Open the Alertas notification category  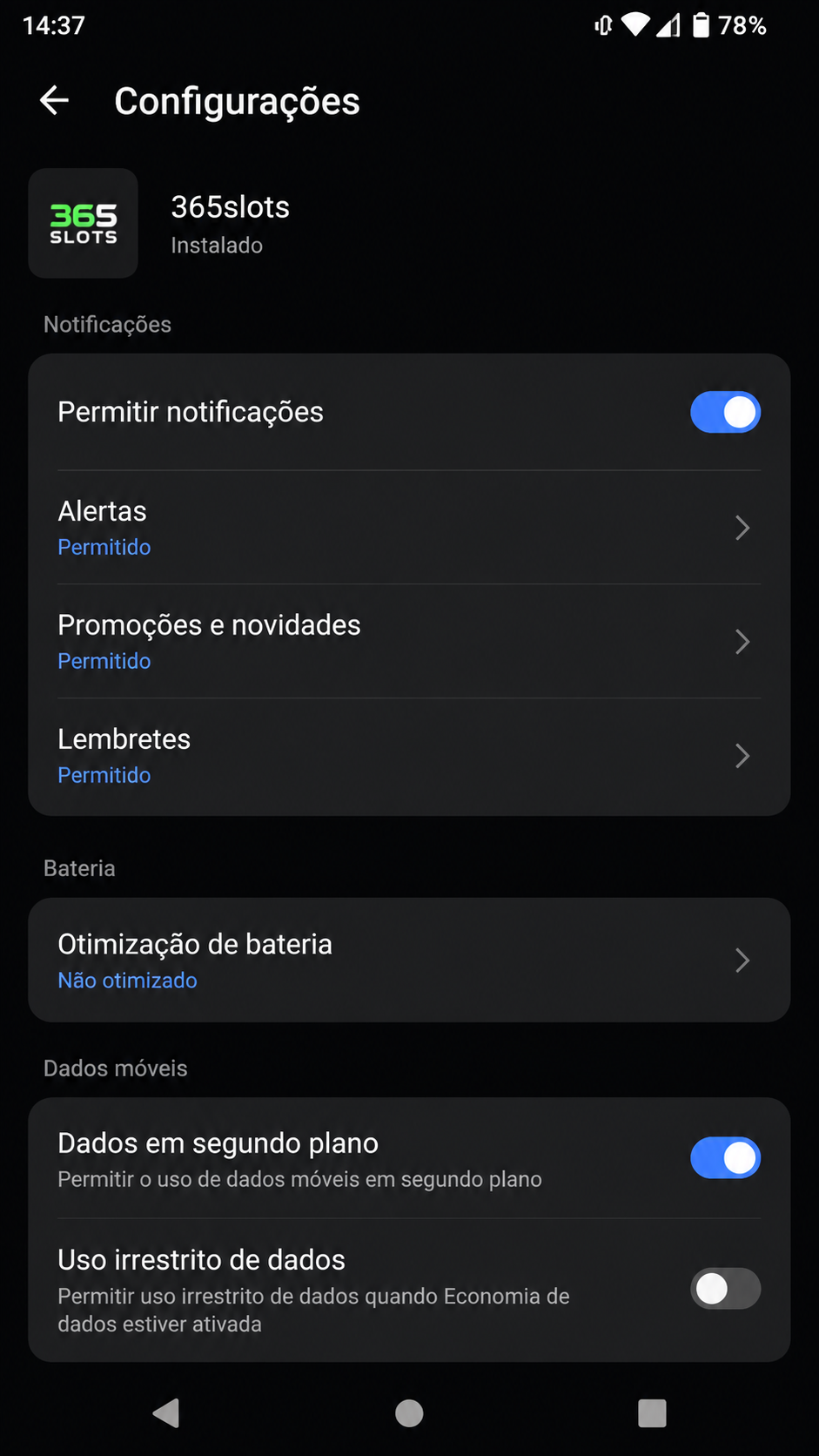coord(409,528)
